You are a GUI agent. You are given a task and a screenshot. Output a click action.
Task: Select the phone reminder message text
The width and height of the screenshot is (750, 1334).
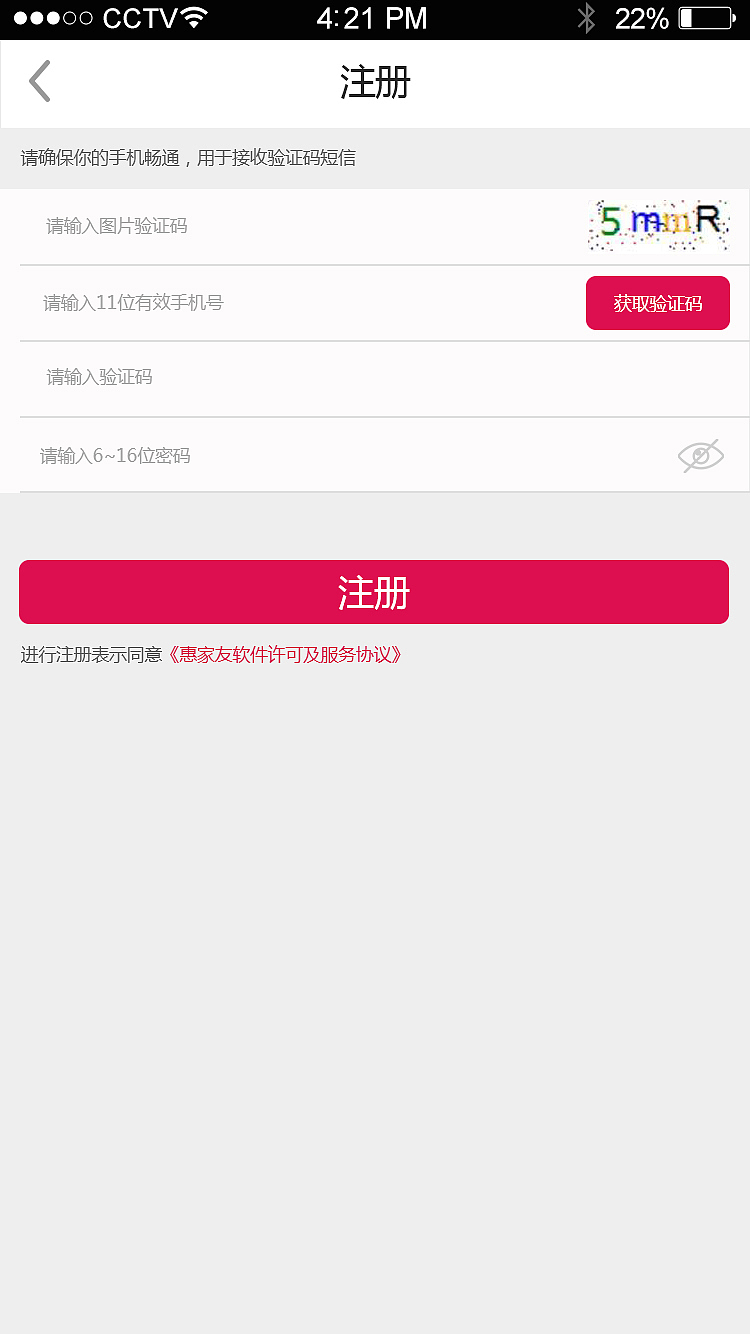click(186, 158)
